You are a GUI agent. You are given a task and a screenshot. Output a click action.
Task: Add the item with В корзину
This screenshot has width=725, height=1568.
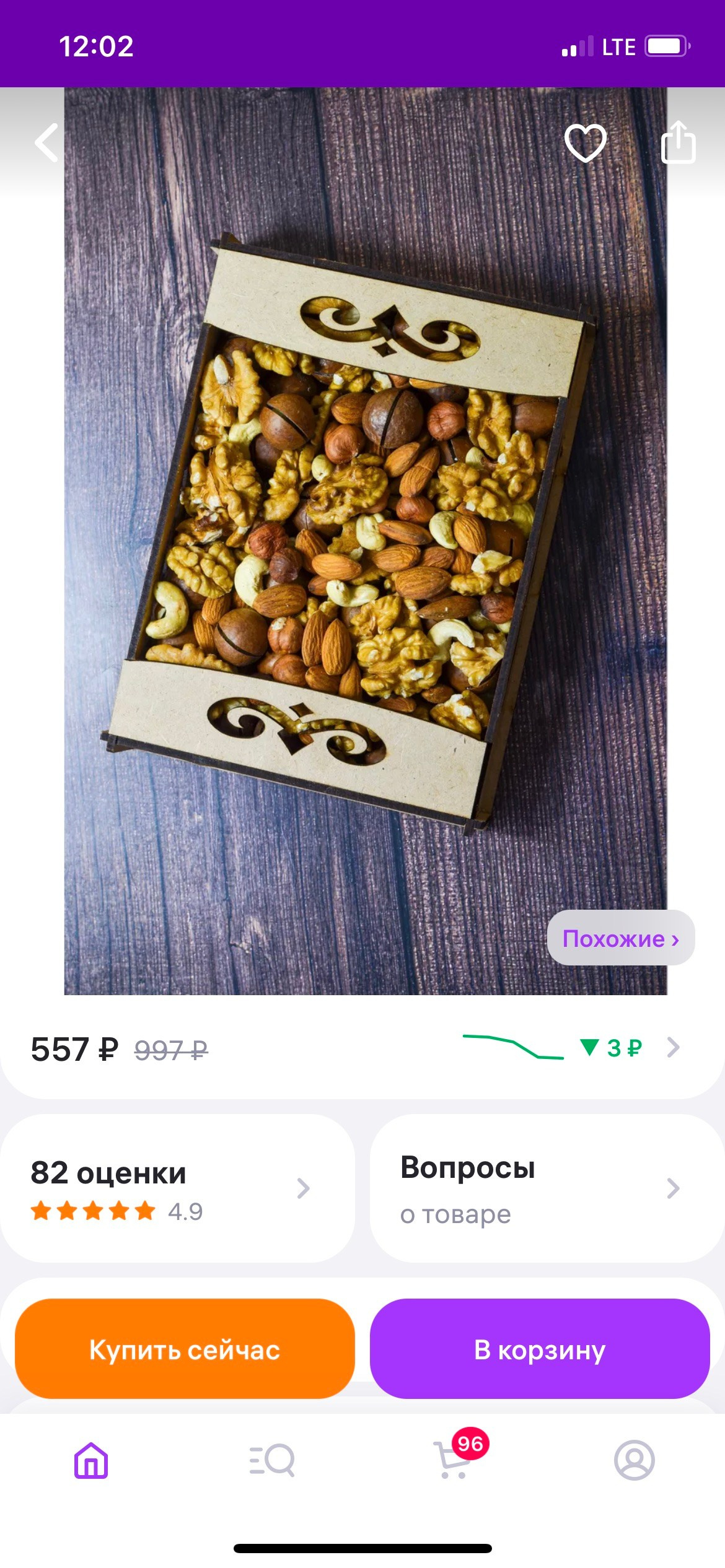539,1349
